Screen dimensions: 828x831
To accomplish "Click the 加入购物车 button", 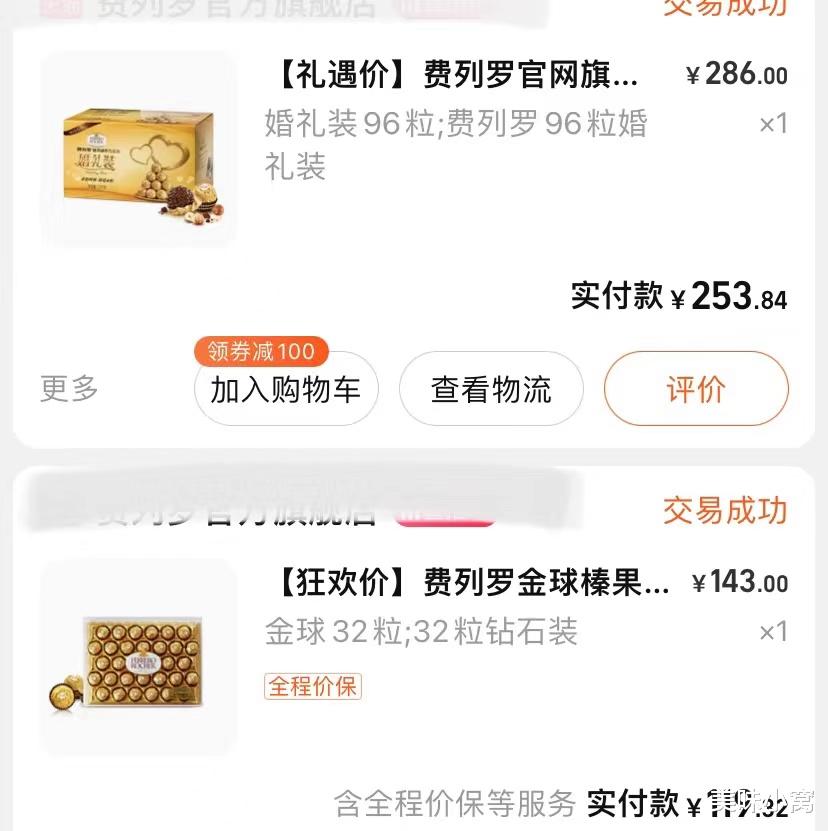I will pyautogui.click(x=285, y=389).
